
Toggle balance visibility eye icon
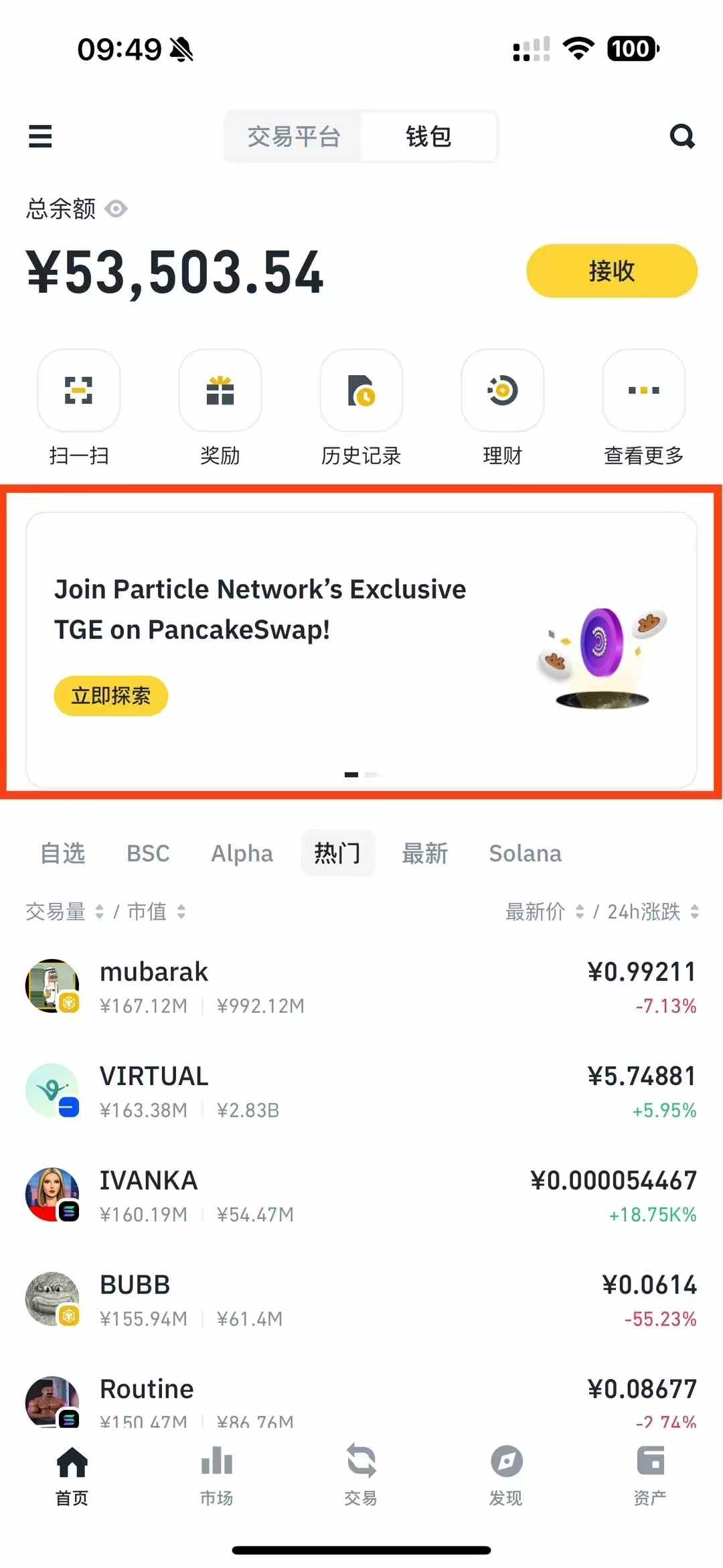click(116, 209)
